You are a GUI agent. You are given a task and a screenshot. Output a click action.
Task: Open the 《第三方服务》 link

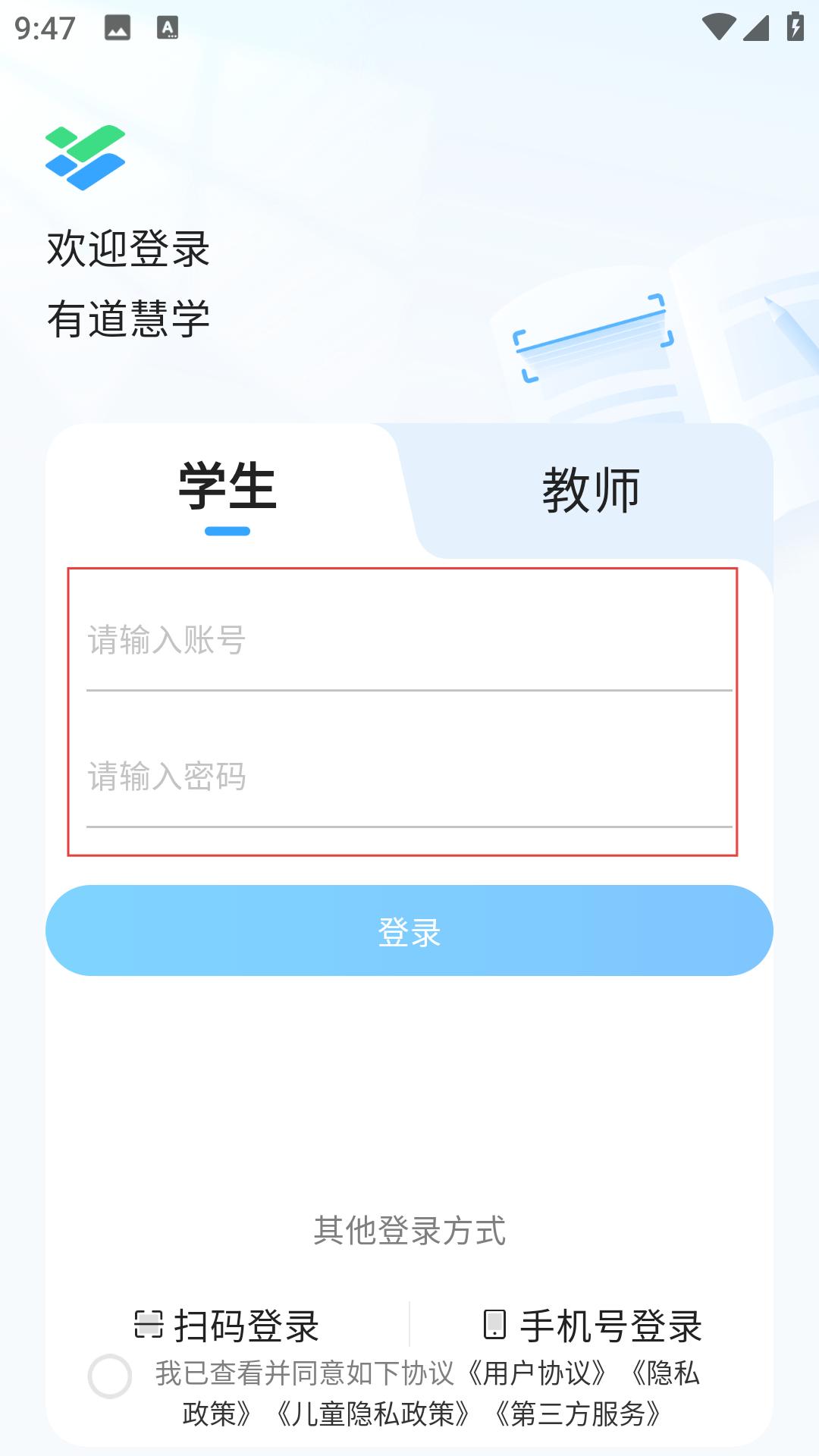pos(579,1414)
